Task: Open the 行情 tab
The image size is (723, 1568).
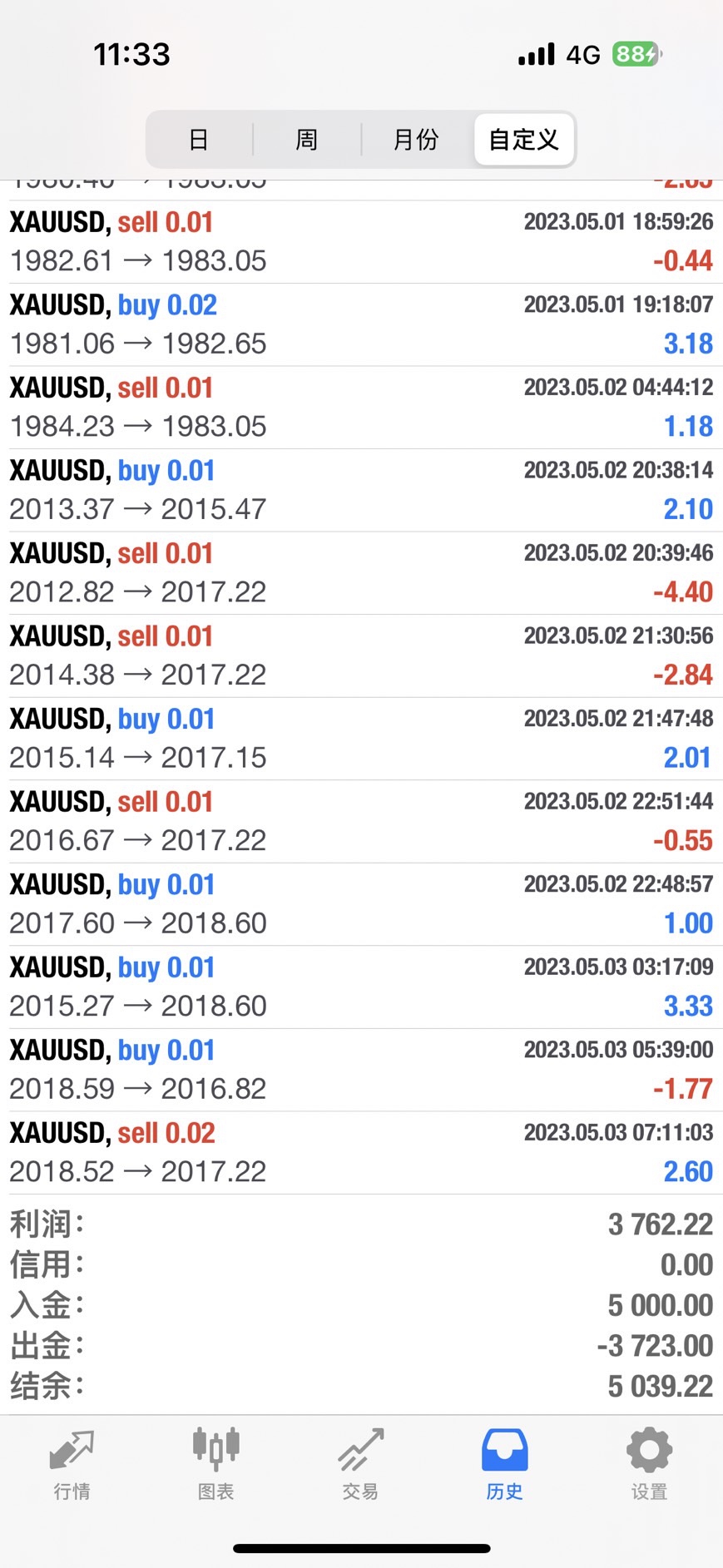Action: pyautogui.click(x=72, y=1464)
